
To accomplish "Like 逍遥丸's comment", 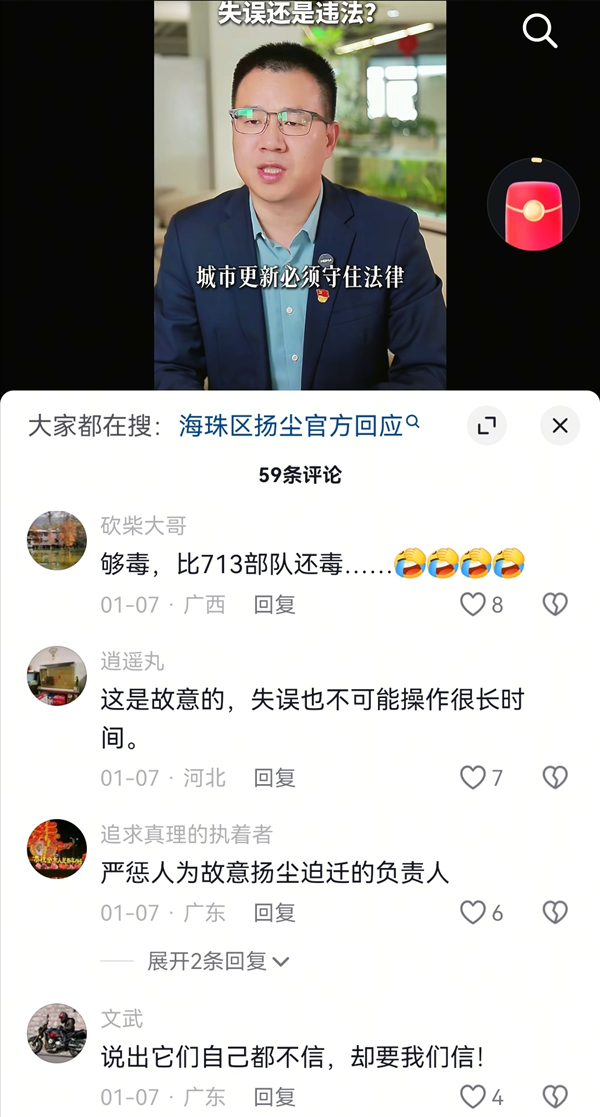I will (473, 777).
